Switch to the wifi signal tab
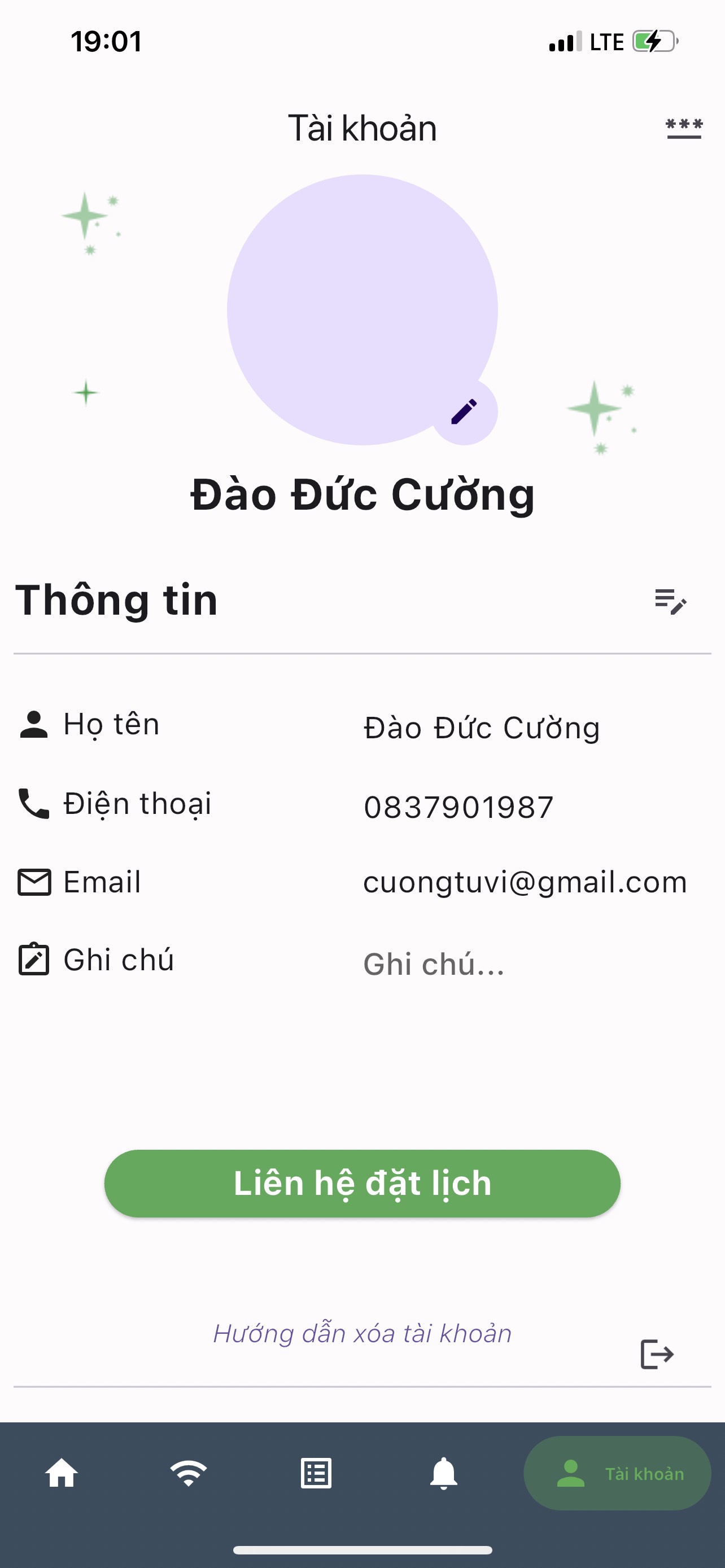Viewport: 725px width, 1568px height. pyautogui.click(x=189, y=1473)
